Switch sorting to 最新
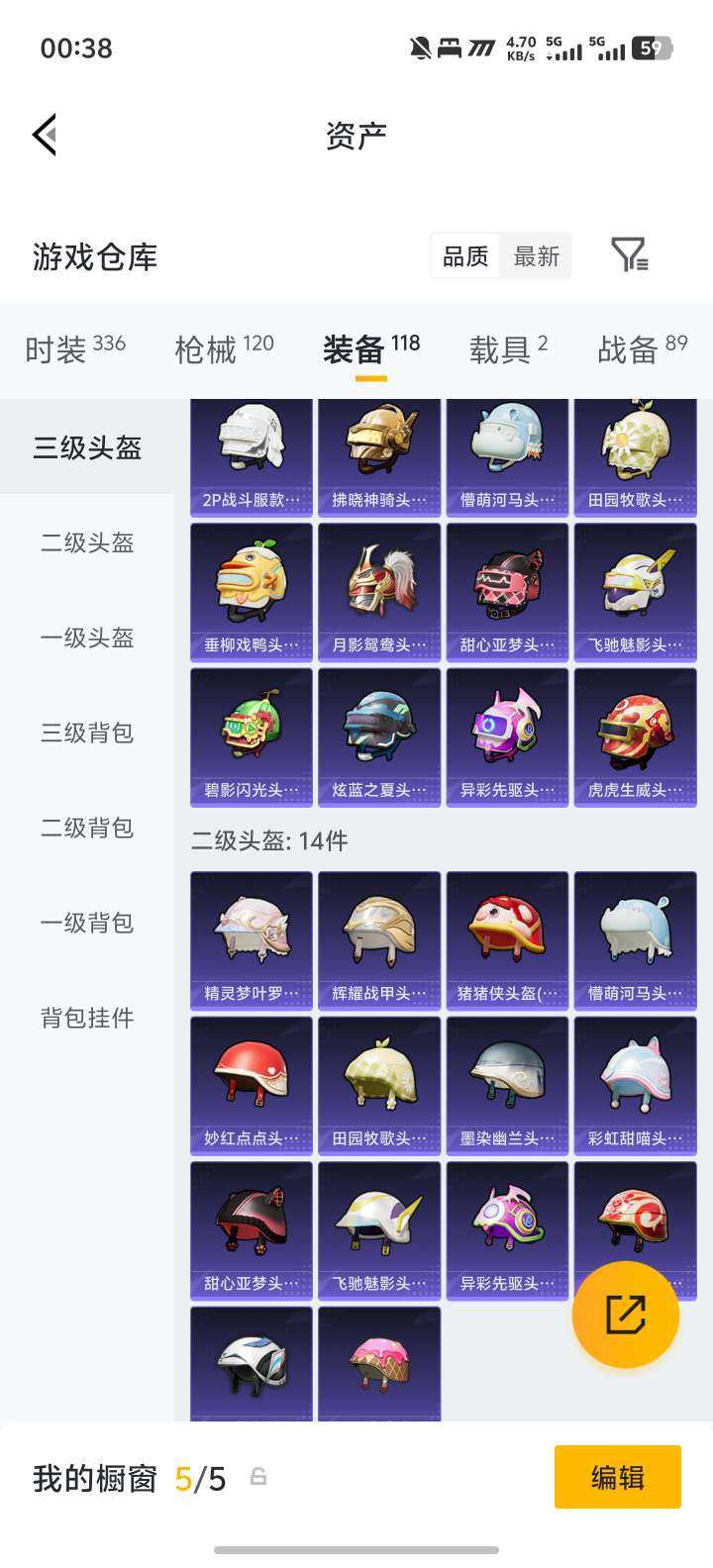The image size is (713, 1568). (536, 255)
